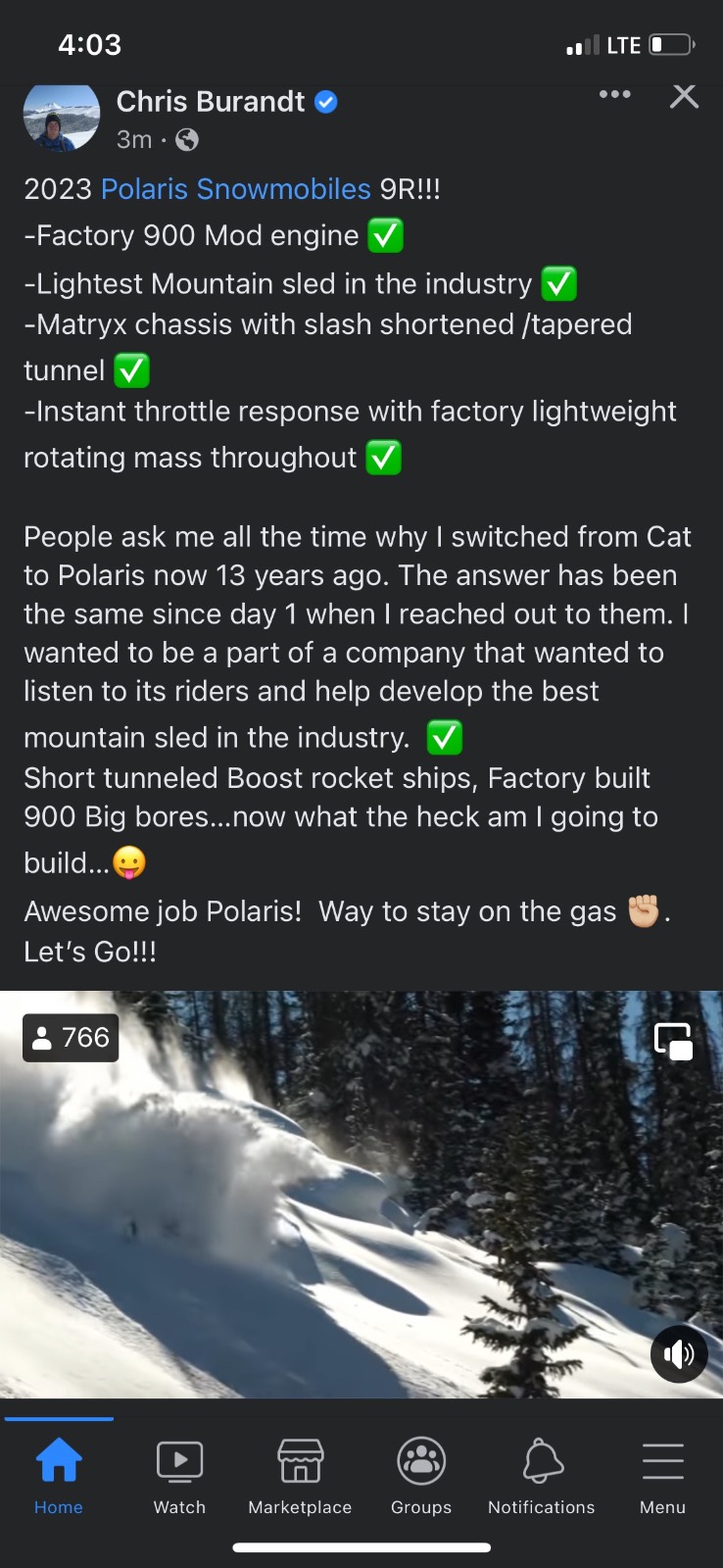The image size is (723, 1568).
Task: Open Chris Burandt's profile by name
Action: tap(211, 101)
